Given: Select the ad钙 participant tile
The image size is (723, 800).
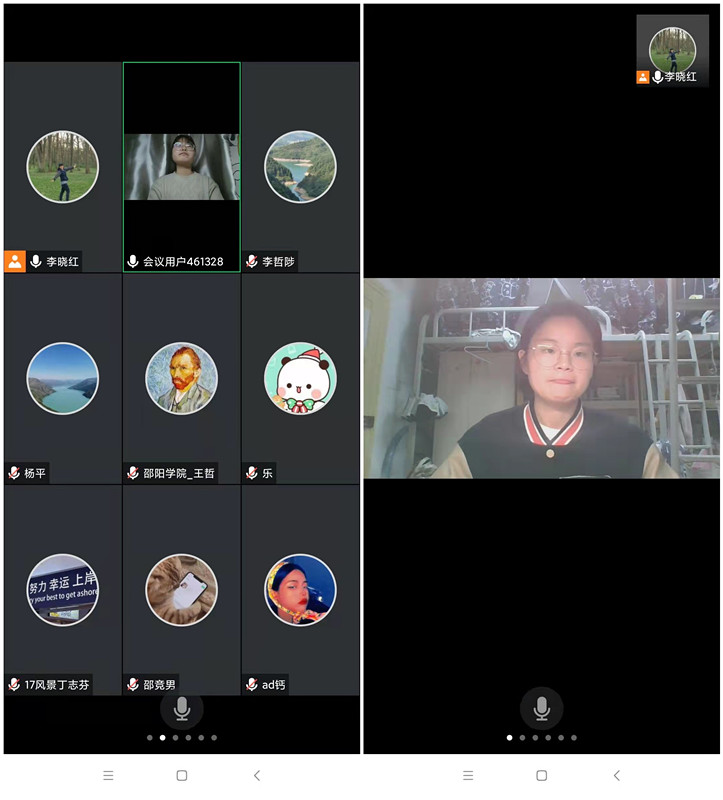Looking at the screenshot, I should tap(300, 590).
